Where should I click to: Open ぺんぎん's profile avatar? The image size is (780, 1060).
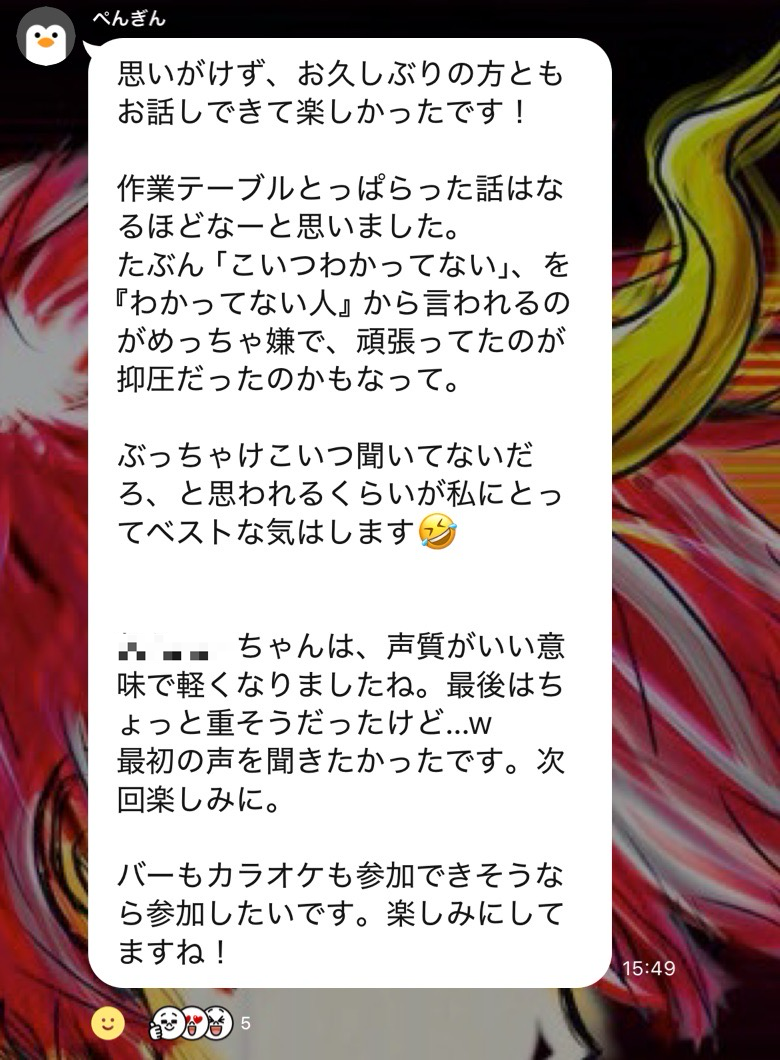[46, 37]
